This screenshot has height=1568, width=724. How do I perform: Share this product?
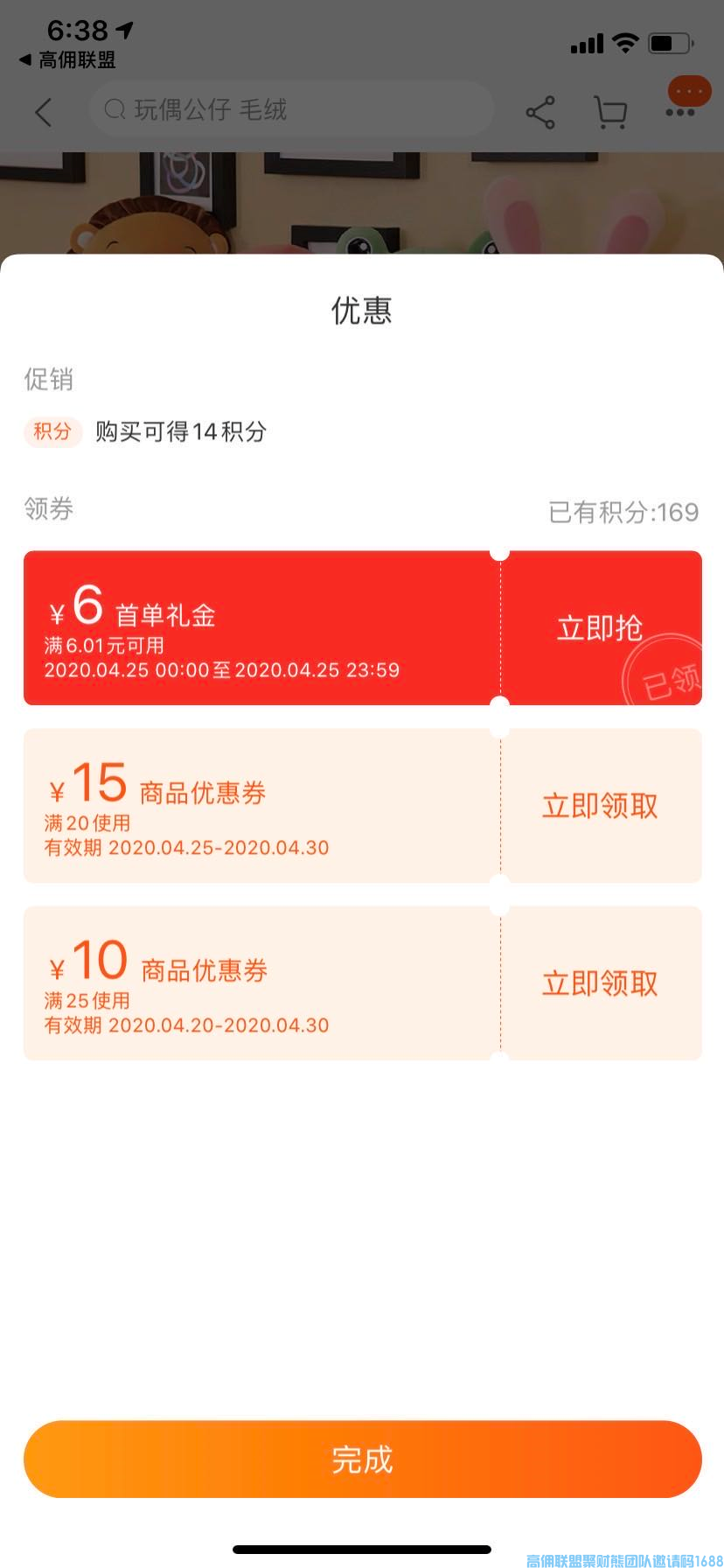pyautogui.click(x=540, y=113)
